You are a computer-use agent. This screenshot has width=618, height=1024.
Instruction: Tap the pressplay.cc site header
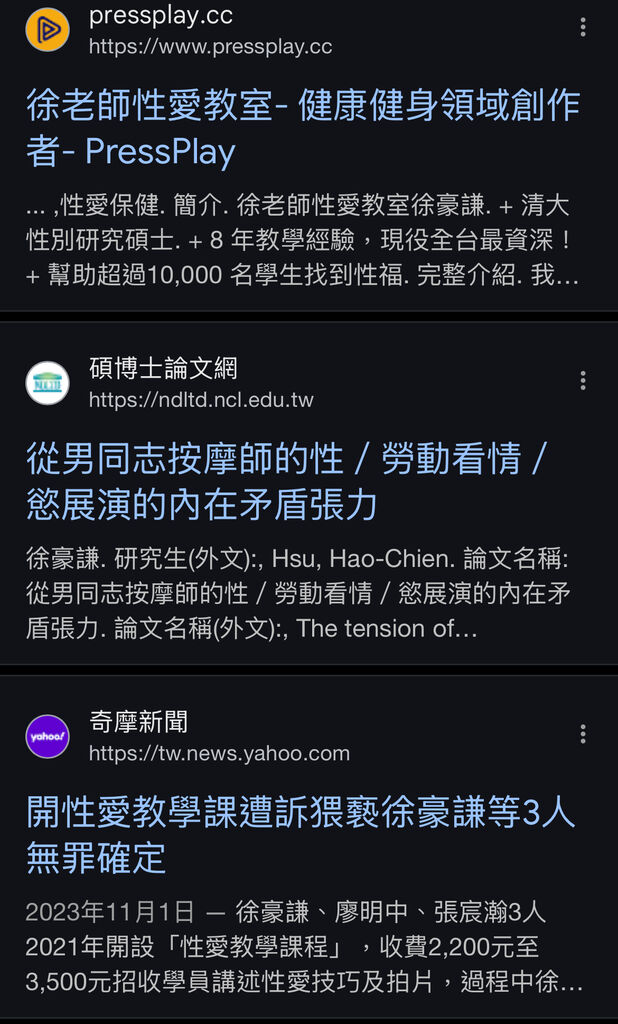click(x=178, y=29)
